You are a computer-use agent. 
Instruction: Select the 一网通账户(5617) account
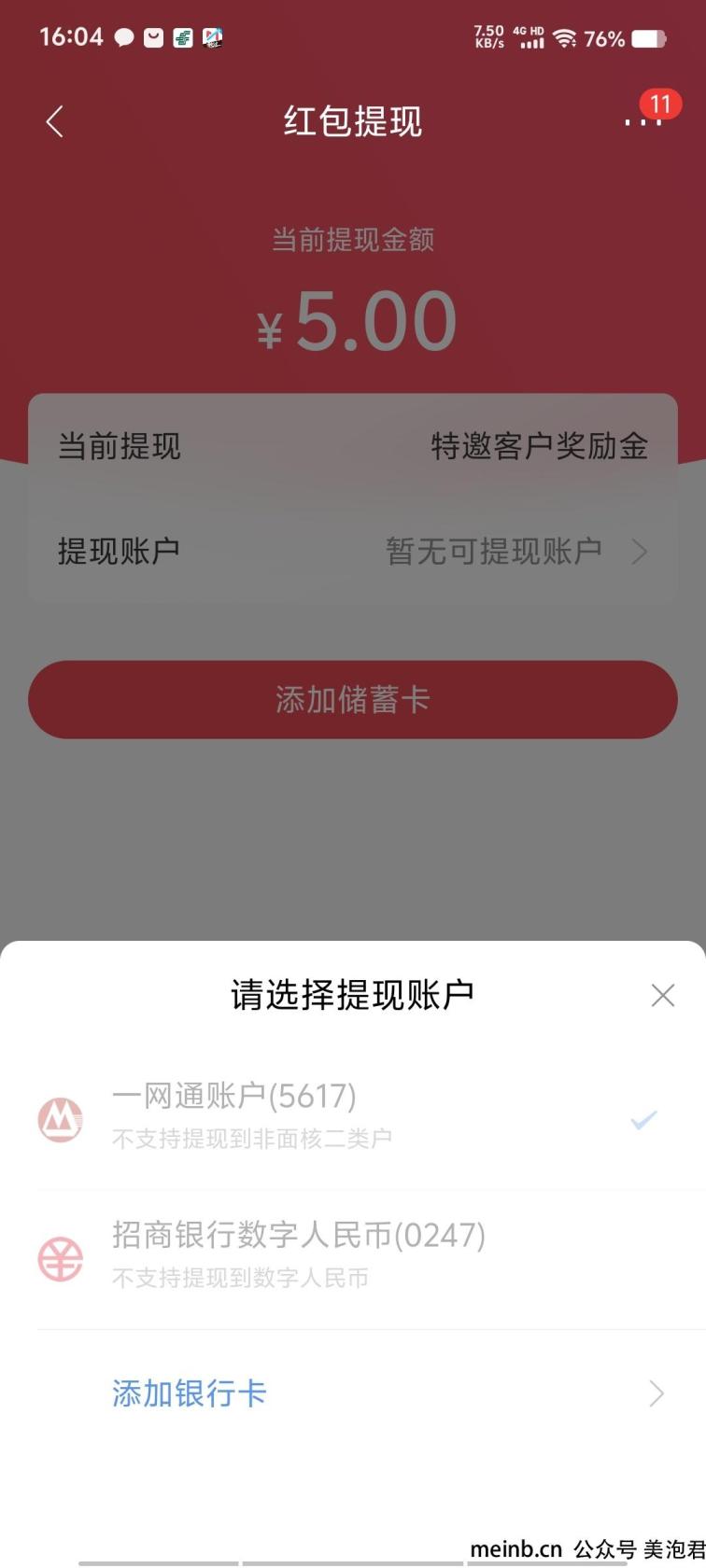353,1116
